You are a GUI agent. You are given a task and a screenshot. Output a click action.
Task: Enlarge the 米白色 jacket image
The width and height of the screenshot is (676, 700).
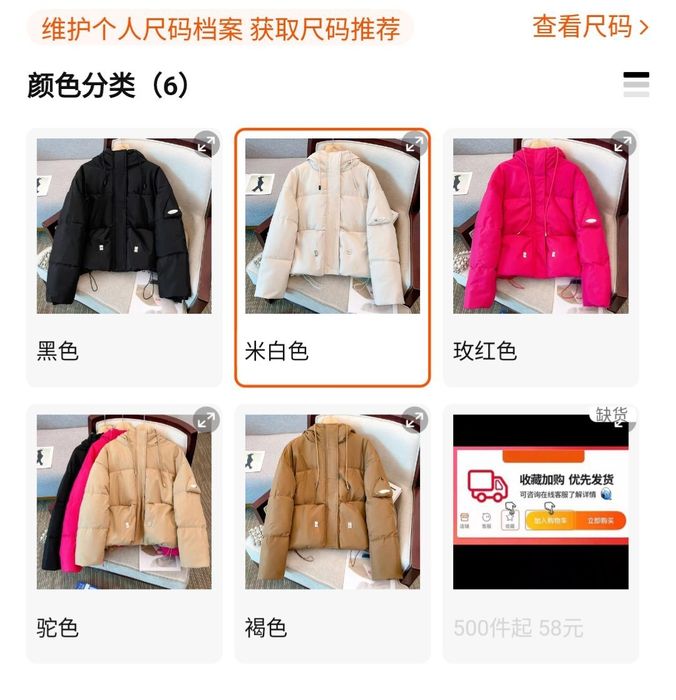point(413,144)
